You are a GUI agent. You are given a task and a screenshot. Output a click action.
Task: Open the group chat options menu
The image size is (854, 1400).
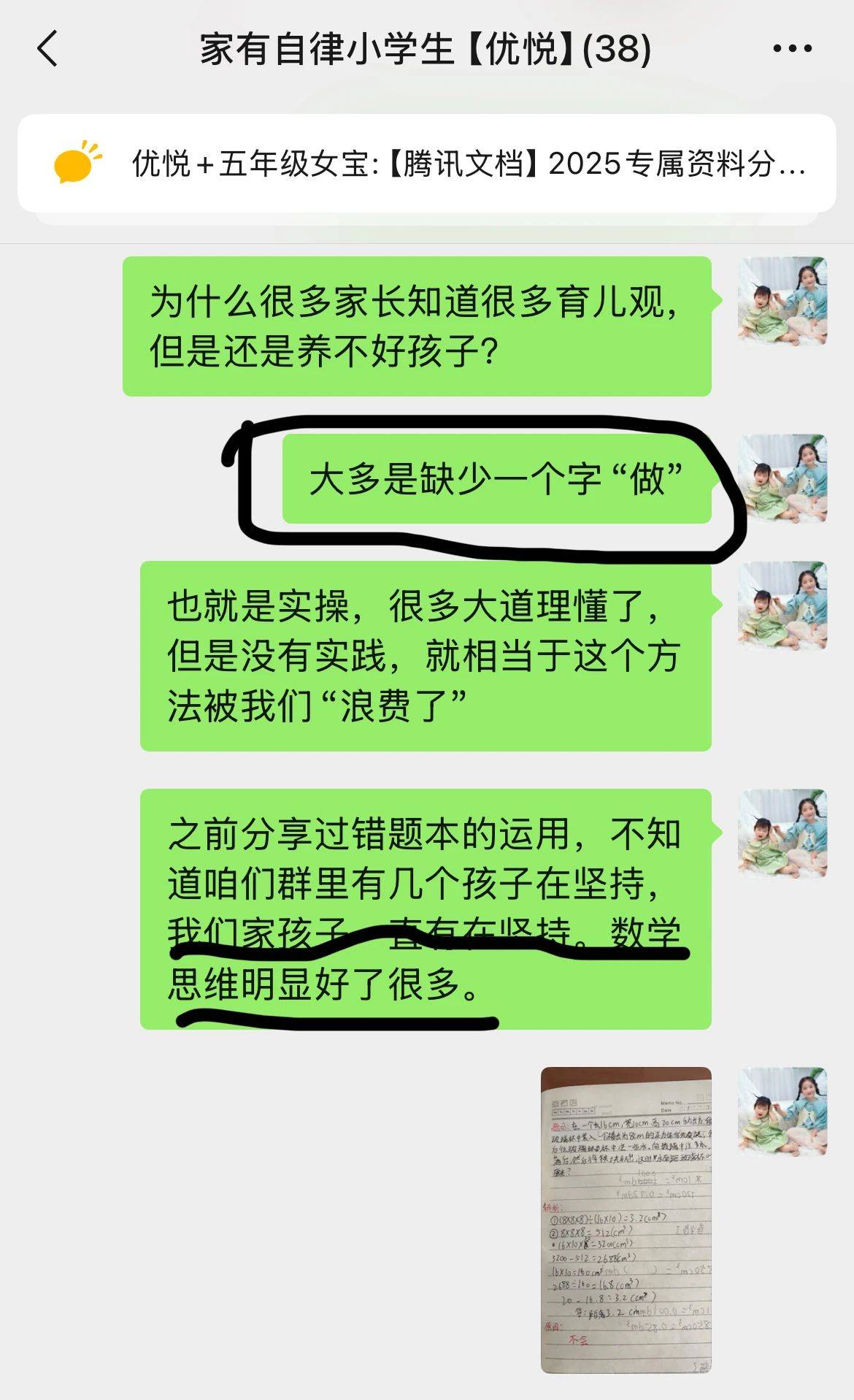click(x=792, y=49)
